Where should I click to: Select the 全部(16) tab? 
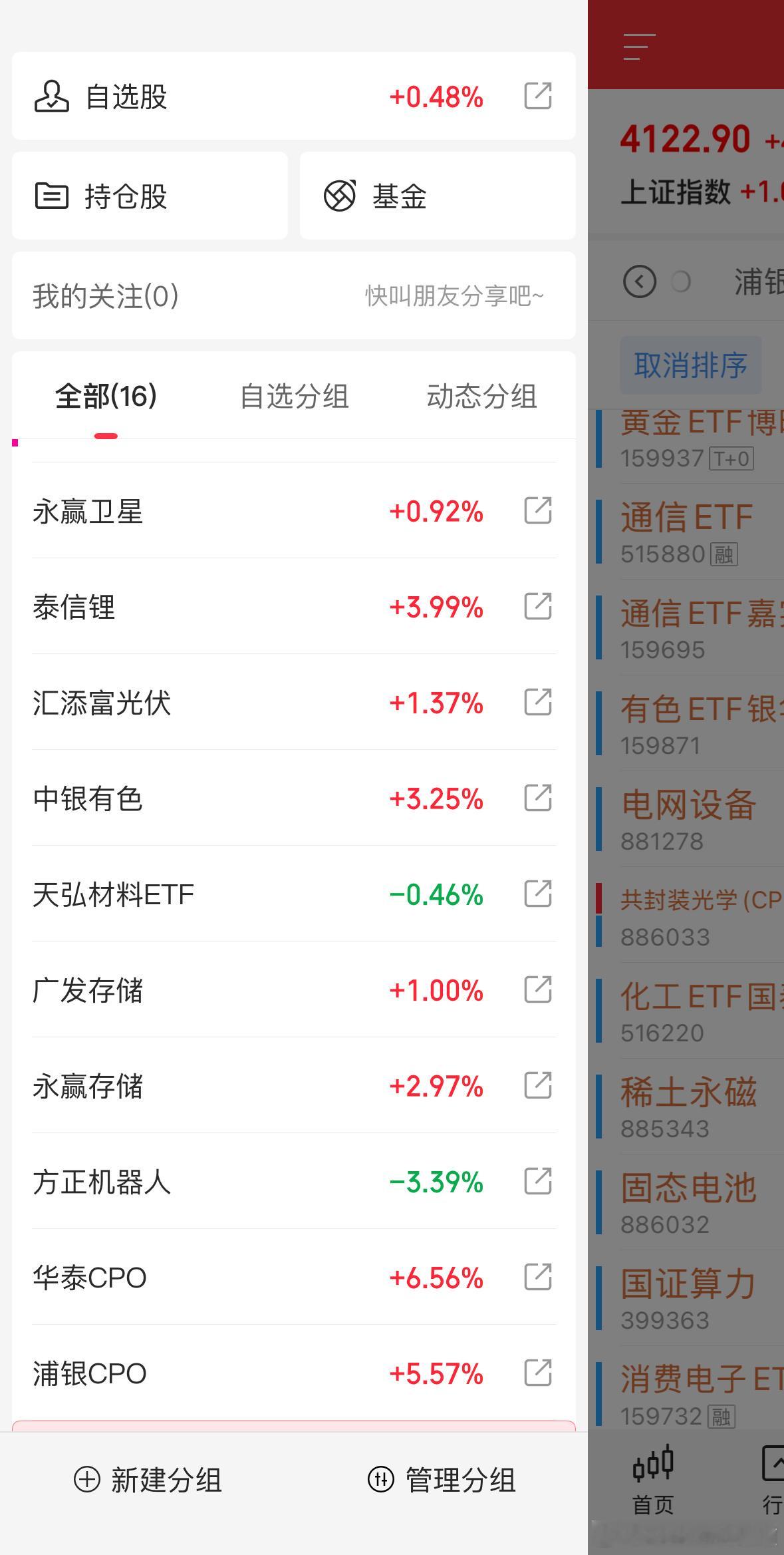[105, 395]
